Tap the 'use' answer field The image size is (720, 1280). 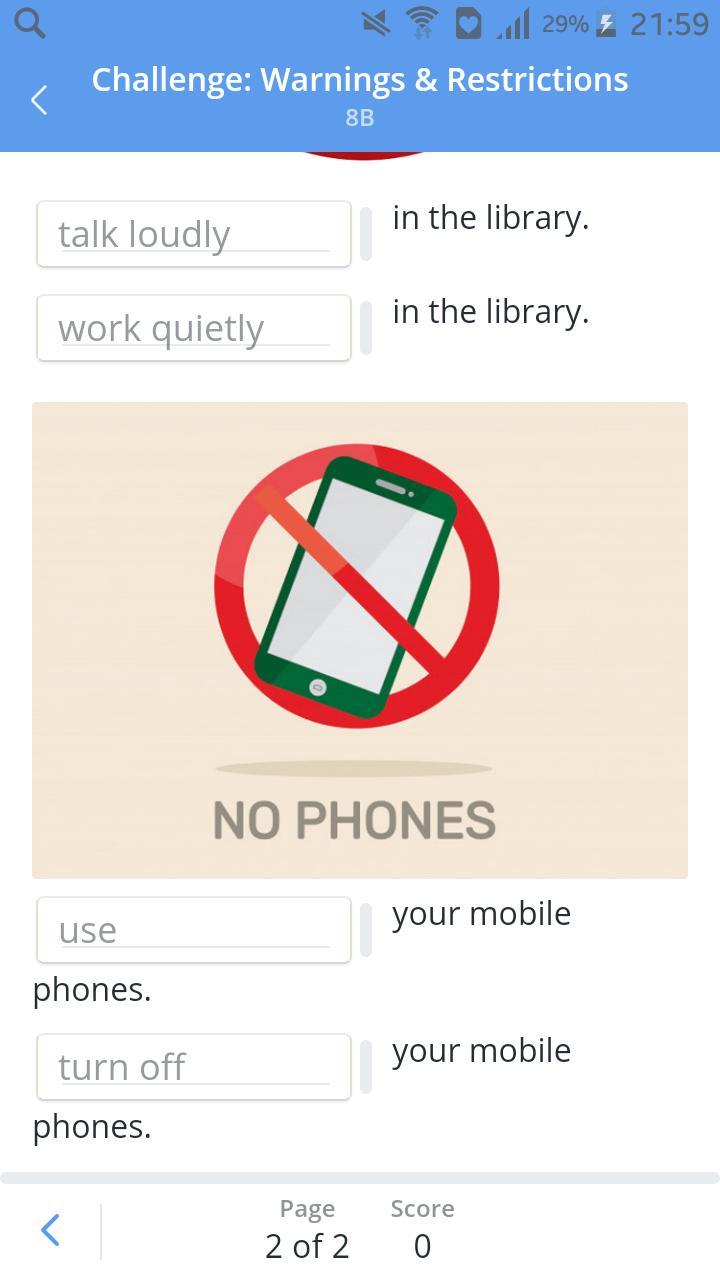pos(193,930)
